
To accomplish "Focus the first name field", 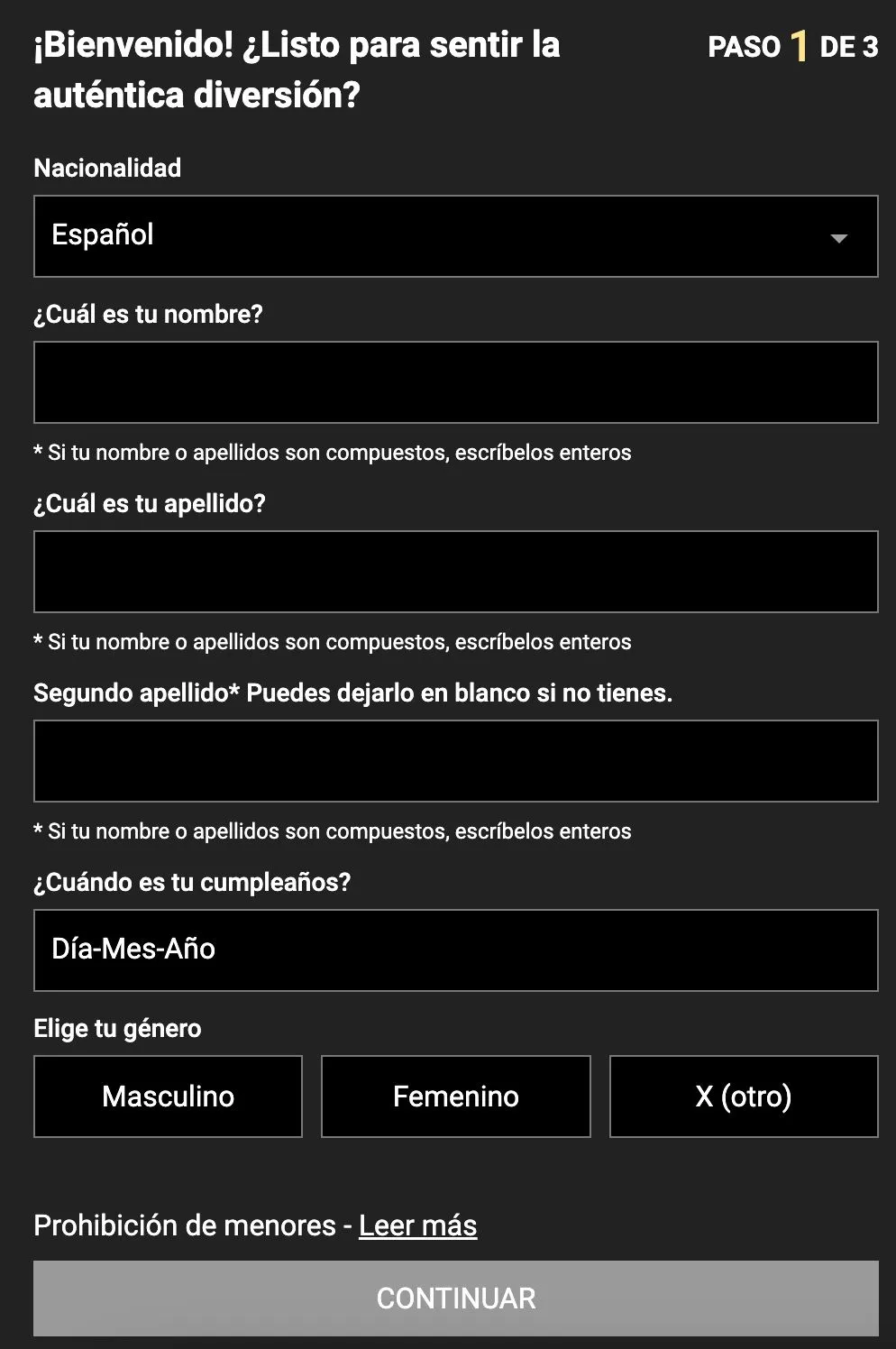I will coord(455,382).
